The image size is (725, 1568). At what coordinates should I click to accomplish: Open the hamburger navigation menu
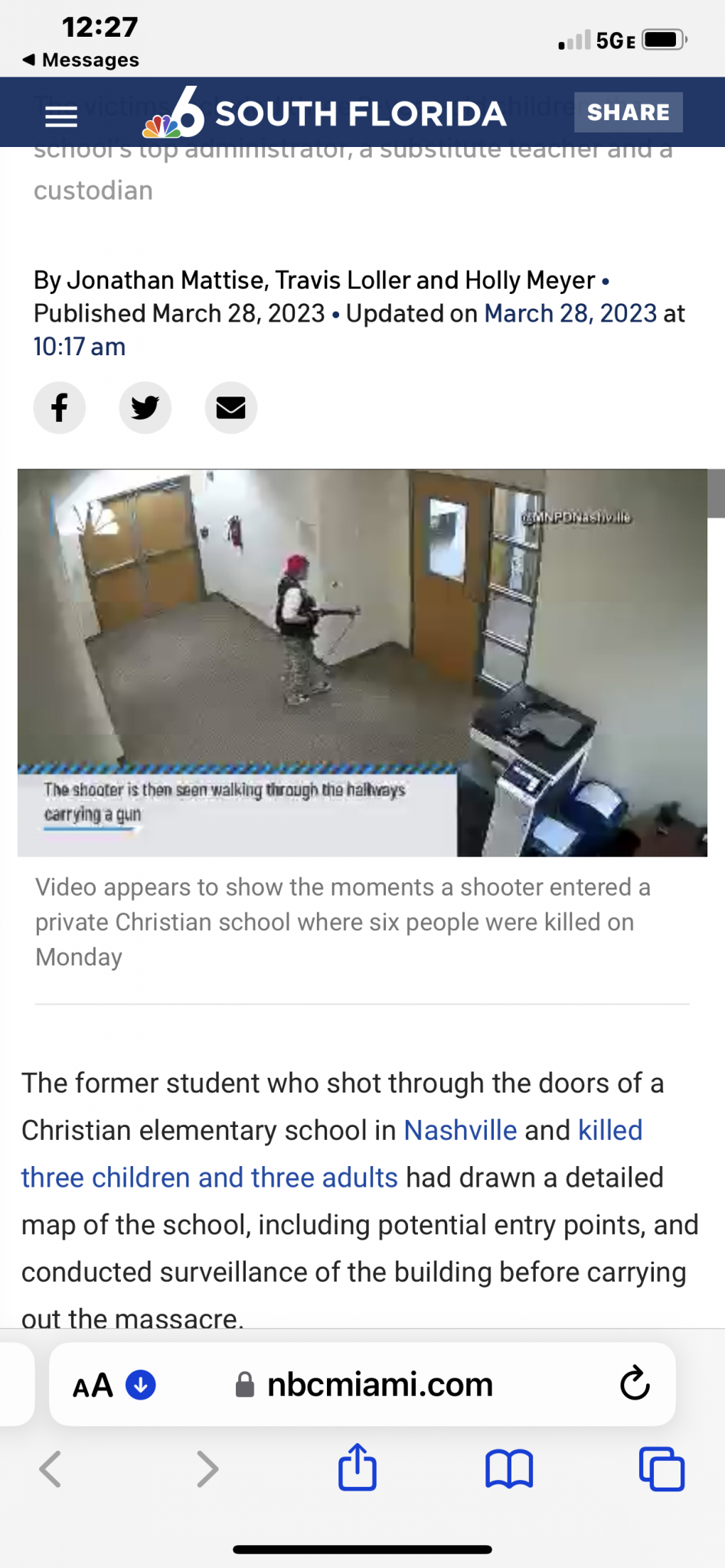[61, 116]
